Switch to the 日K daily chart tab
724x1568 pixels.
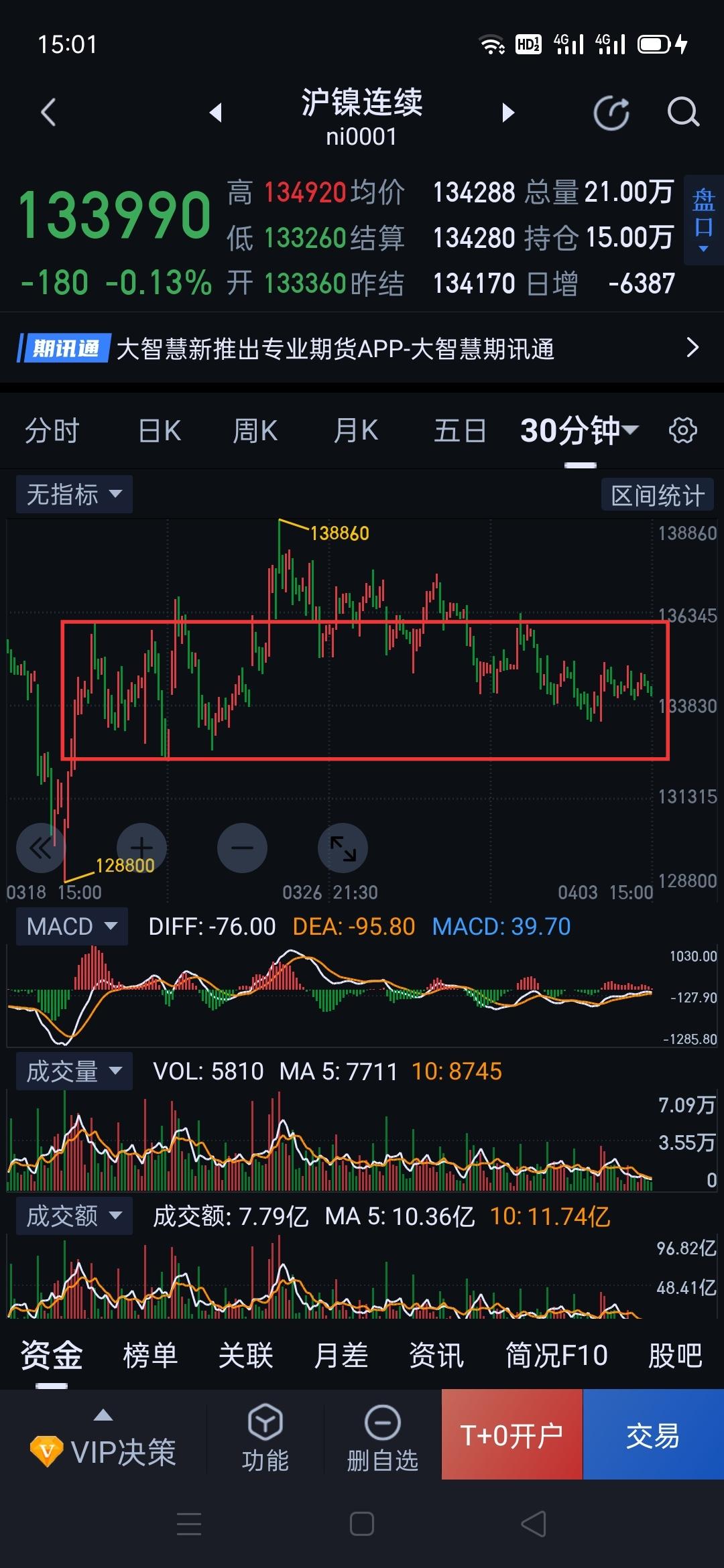[x=158, y=431]
